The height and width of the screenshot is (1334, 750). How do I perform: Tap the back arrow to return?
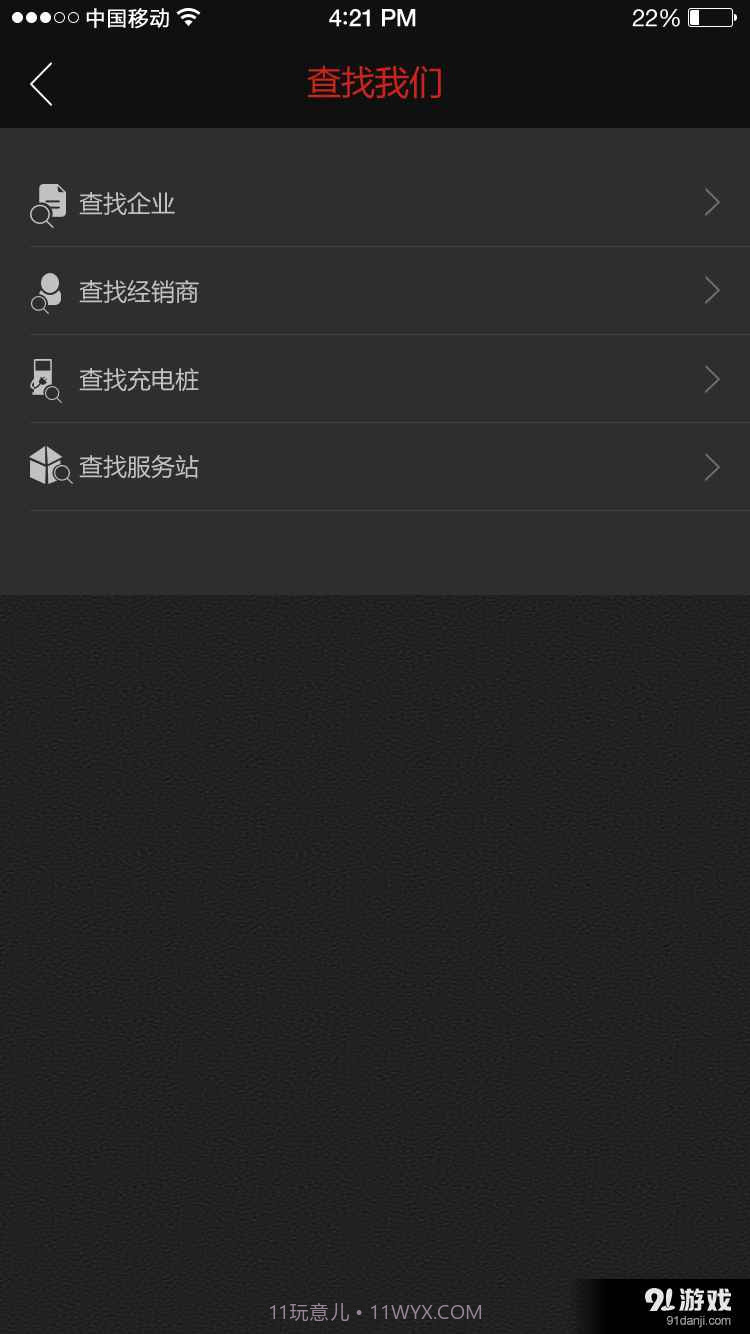point(40,84)
